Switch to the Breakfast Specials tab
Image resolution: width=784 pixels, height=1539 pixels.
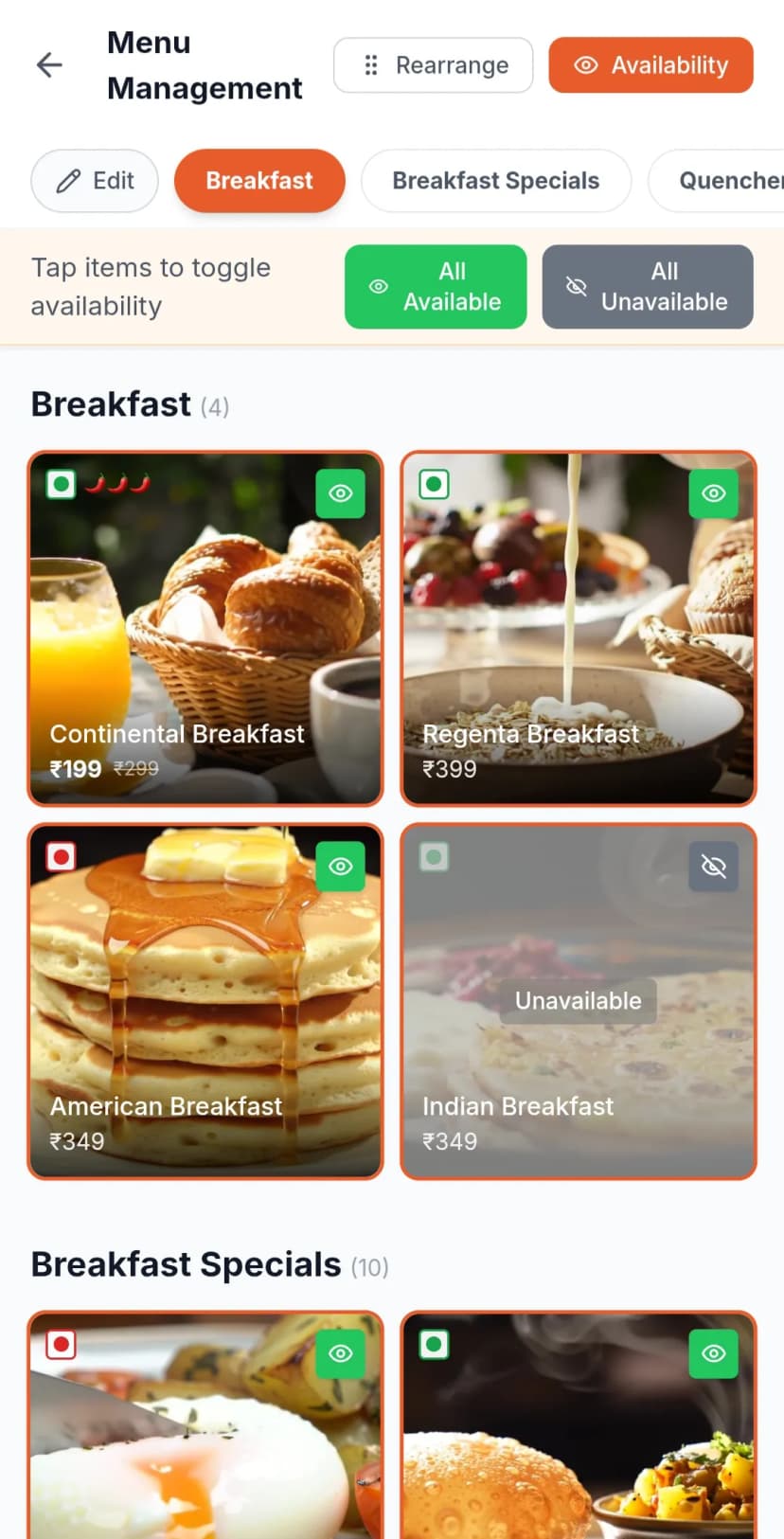(x=495, y=181)
